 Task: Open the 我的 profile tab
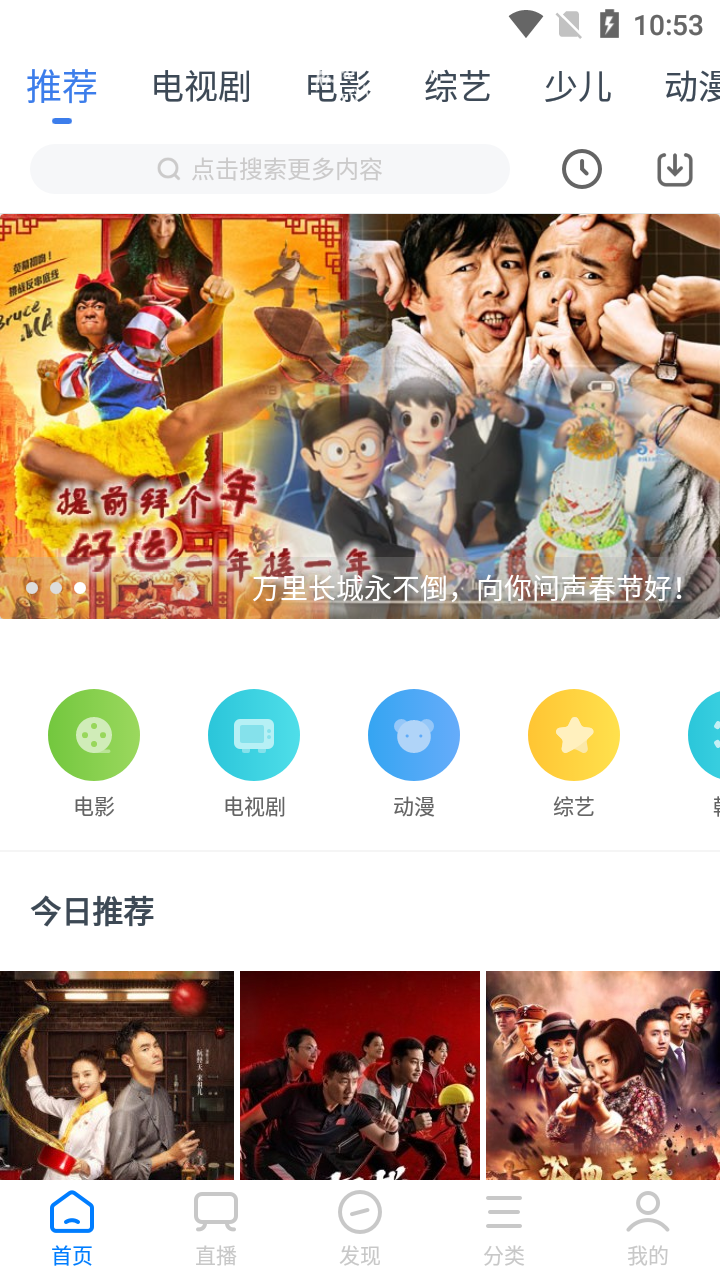(x=648, y=1230)
